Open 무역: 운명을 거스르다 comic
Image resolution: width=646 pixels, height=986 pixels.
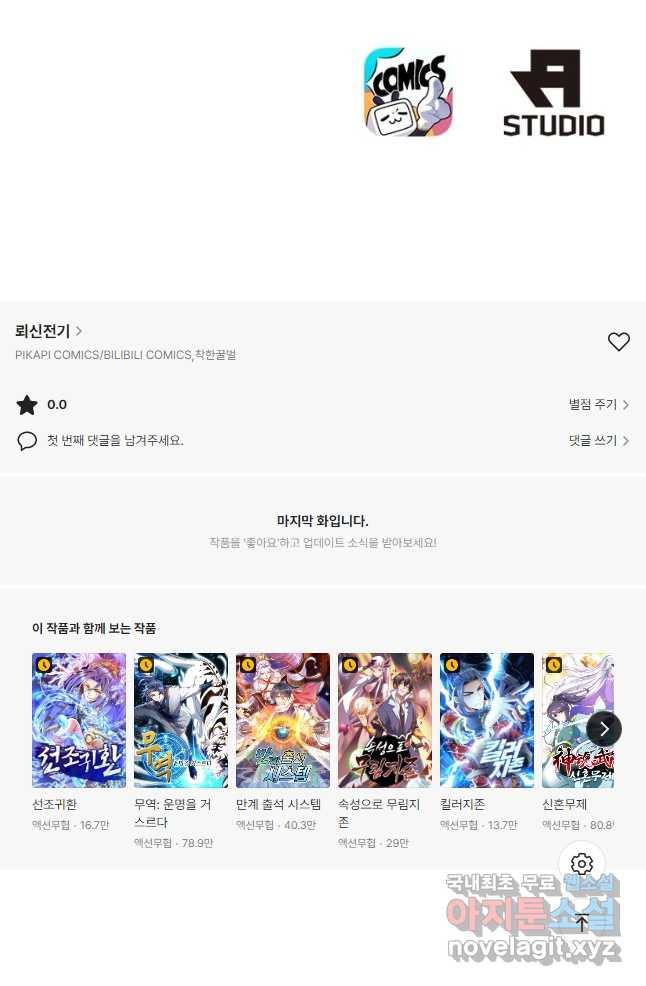tap(181, 720)
